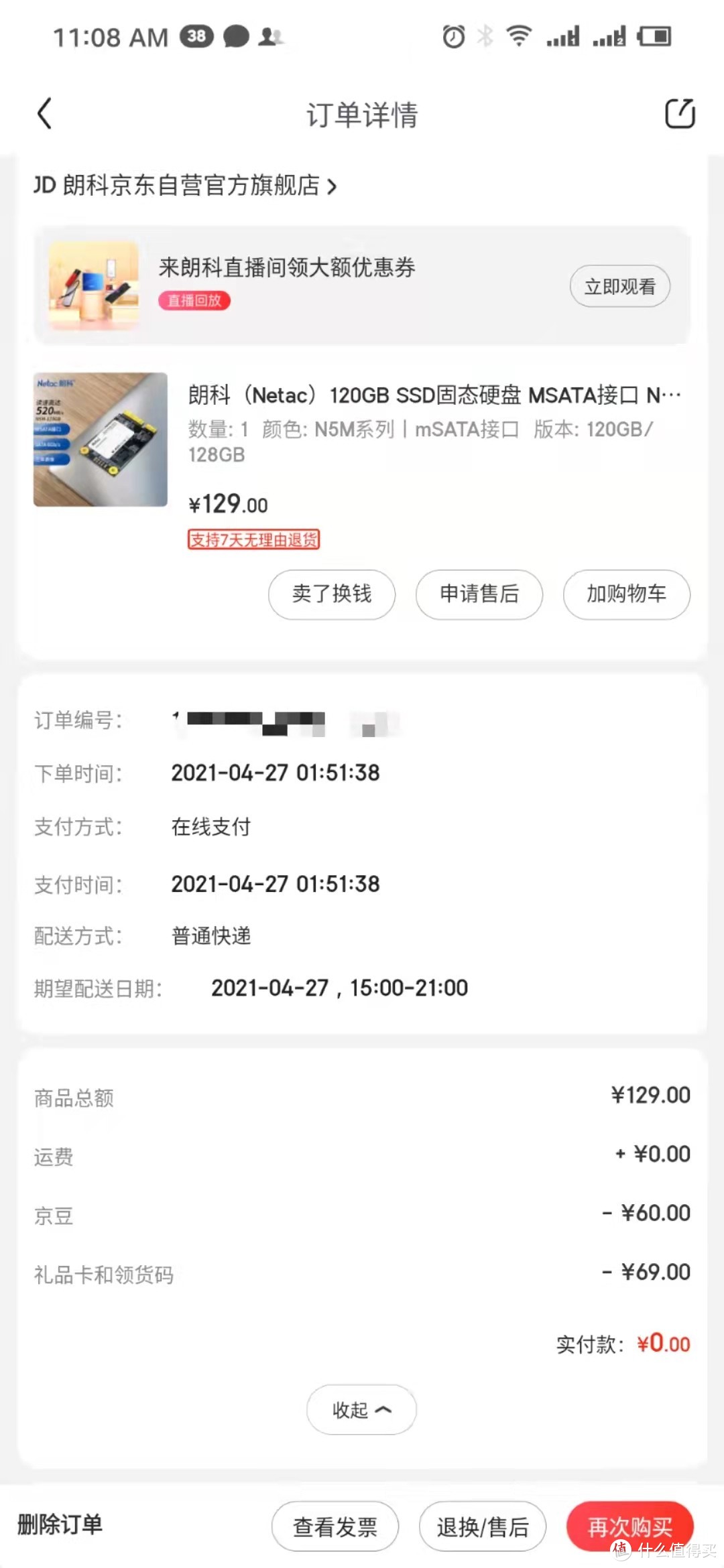This screenshot has width=724, height=1568.
Task: Tap the 卖了换钱 trade-in button
Action: coord(331,595)
